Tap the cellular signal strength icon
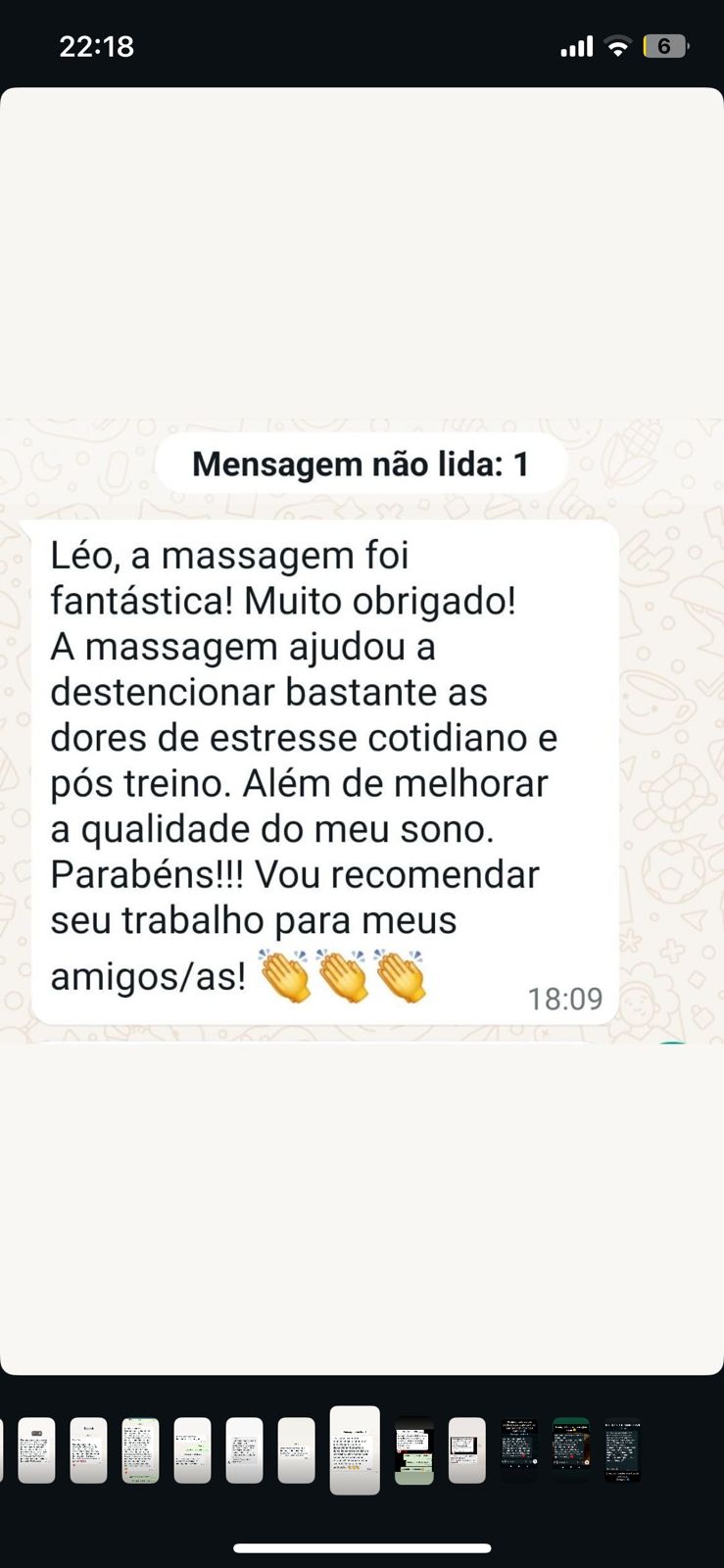The width and height of the screenshot is (724, 1568). [x=578, y=45]
